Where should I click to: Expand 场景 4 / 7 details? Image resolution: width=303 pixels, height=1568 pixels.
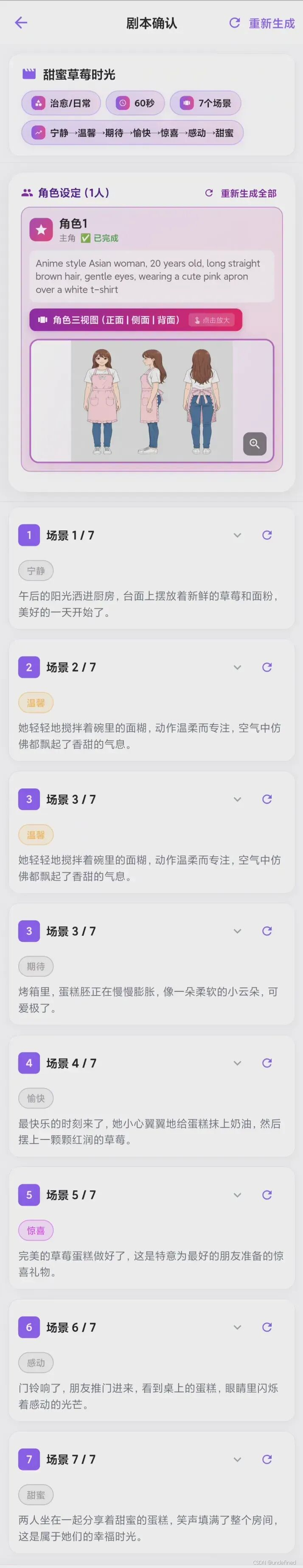(x=237, y=1063)
